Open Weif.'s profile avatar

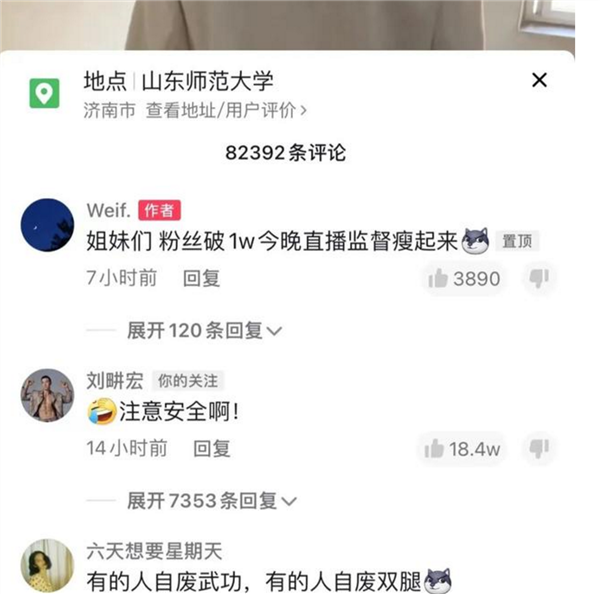pyautogui.click(x=47, y=225)
